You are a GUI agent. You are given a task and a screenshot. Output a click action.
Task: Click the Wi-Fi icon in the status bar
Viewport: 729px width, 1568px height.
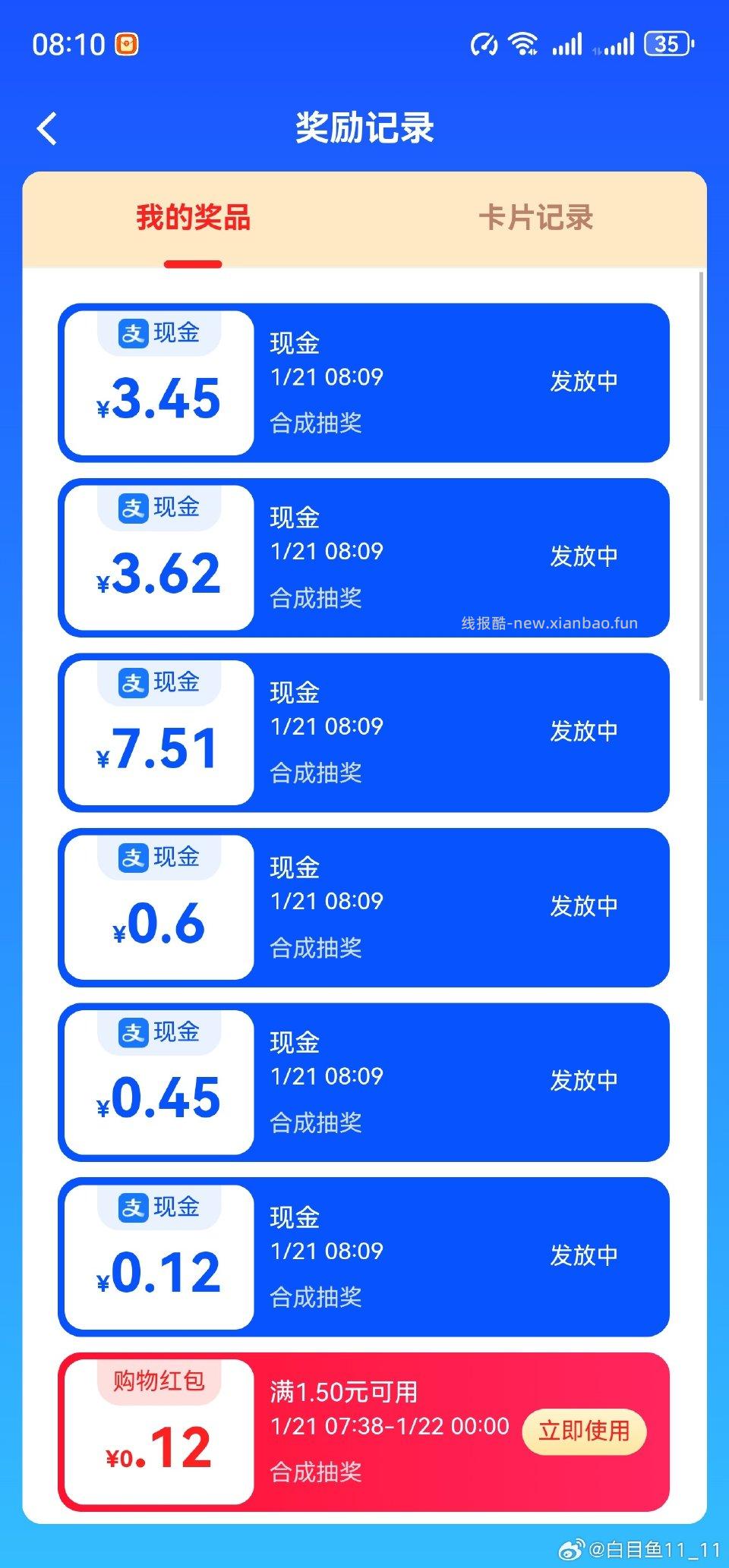(524, 46)
